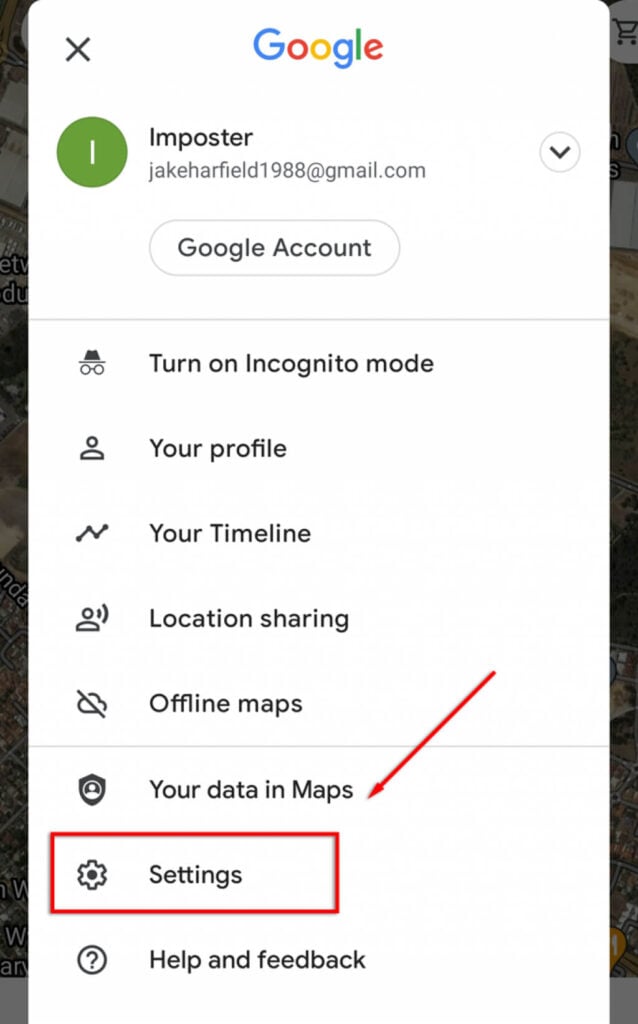638x1024 pixels.
Task: Open Settings
Action: (195, 875)
